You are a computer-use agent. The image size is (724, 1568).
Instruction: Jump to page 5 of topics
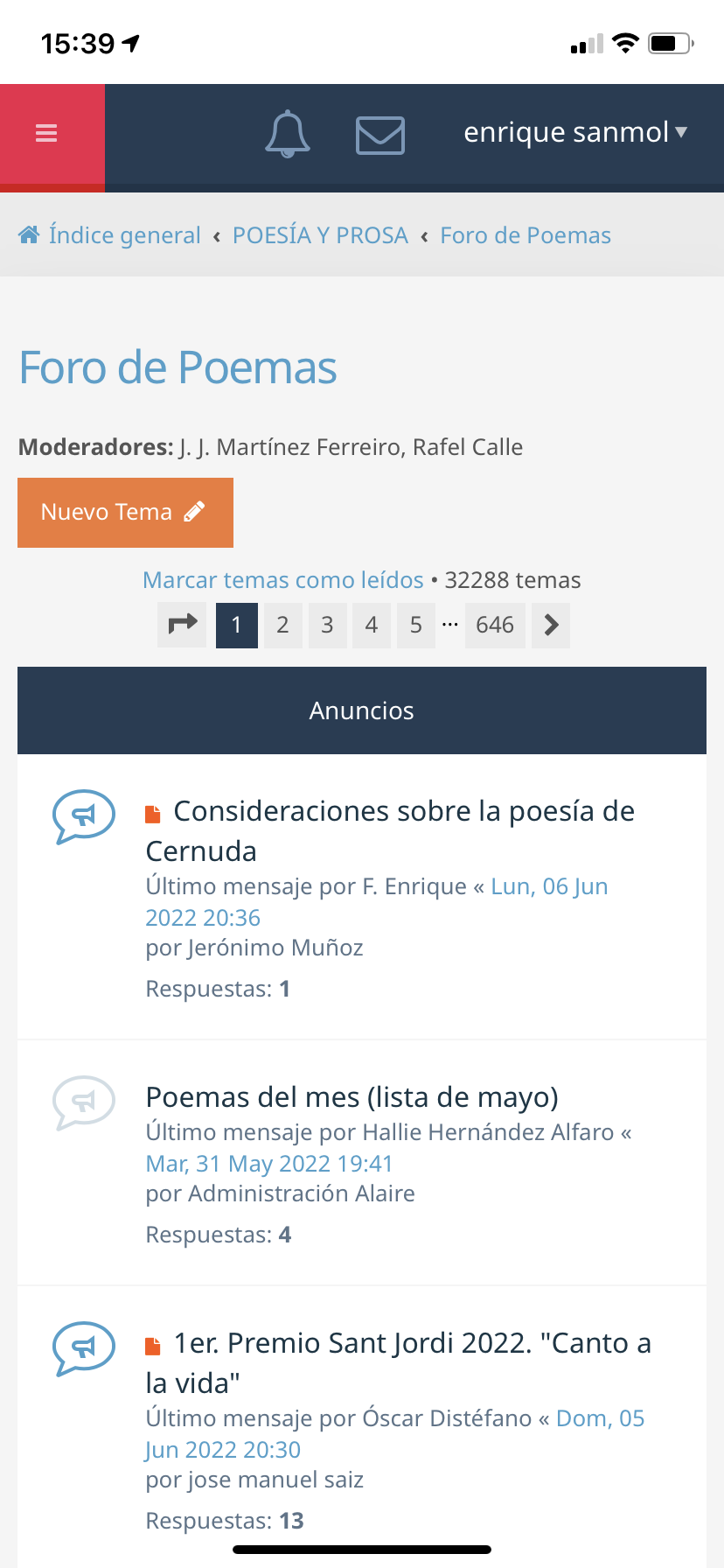[x=416, y=626]
